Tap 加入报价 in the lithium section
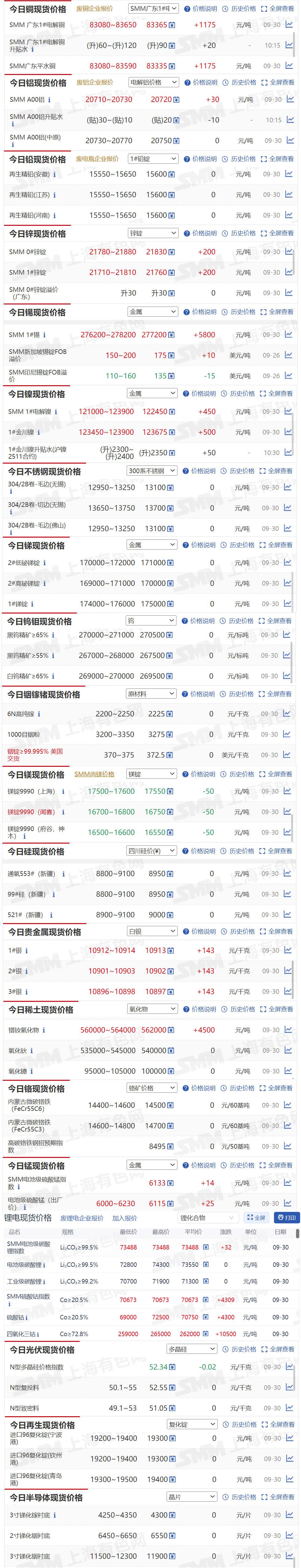301x1568 pixels. pyautogui.click(x=124, y=1218)
